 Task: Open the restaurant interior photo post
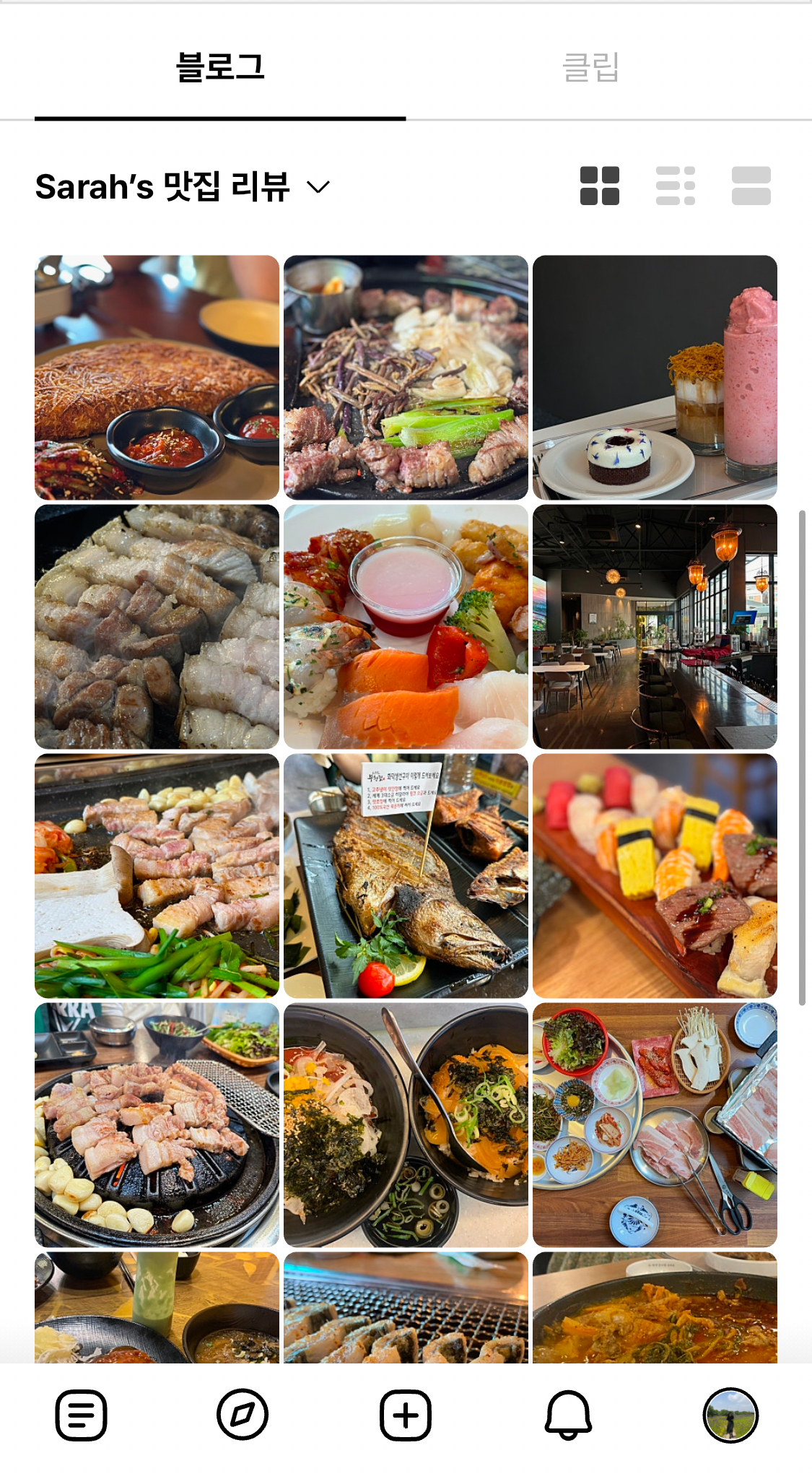click(x=655, y=627)
